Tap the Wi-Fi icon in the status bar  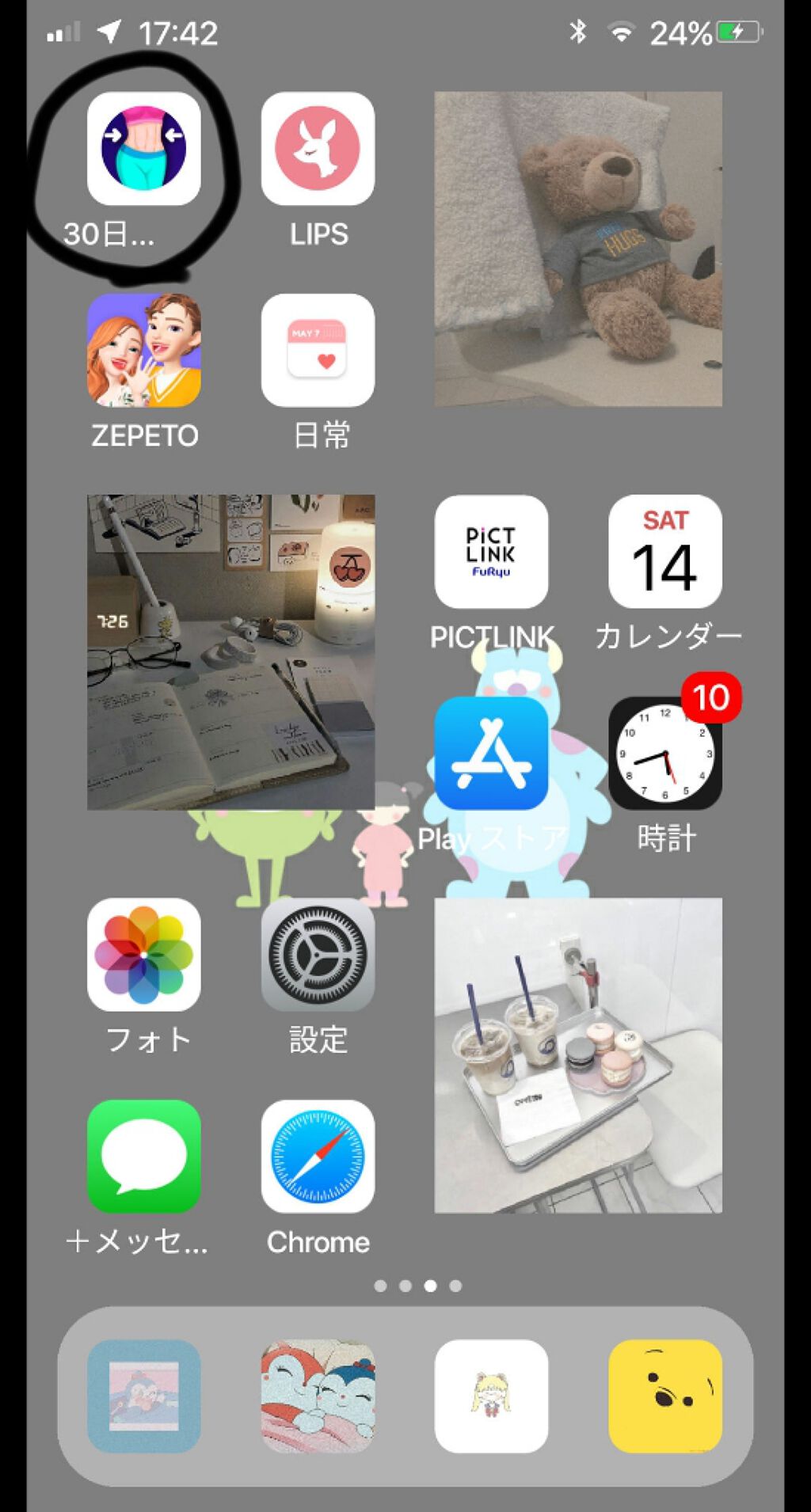623,32
